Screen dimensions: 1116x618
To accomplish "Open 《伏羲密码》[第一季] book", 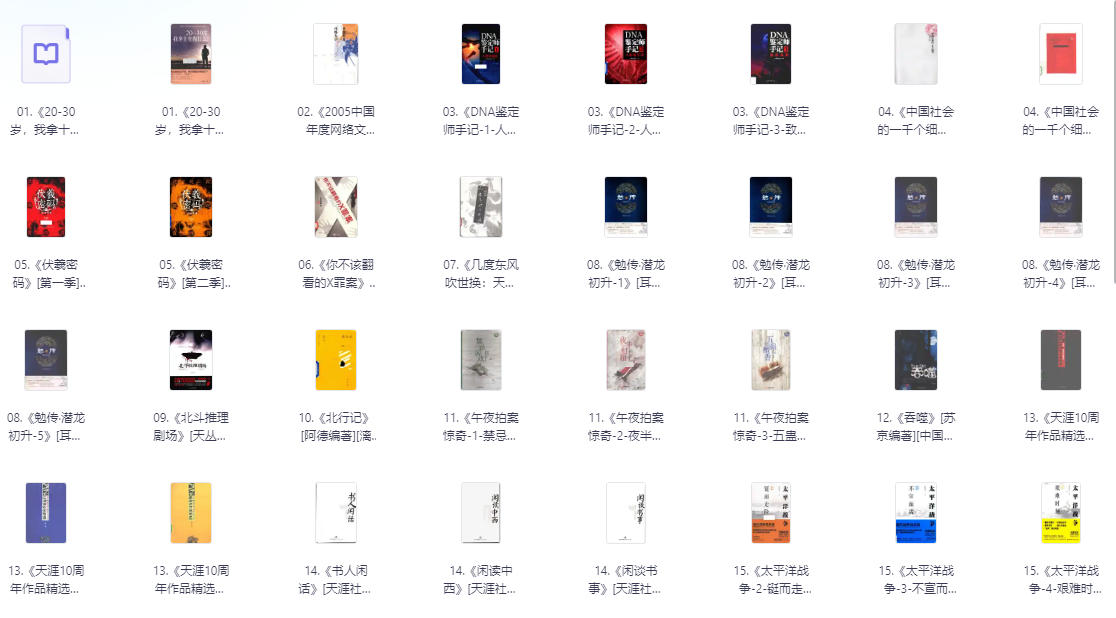I will point(46,207).
